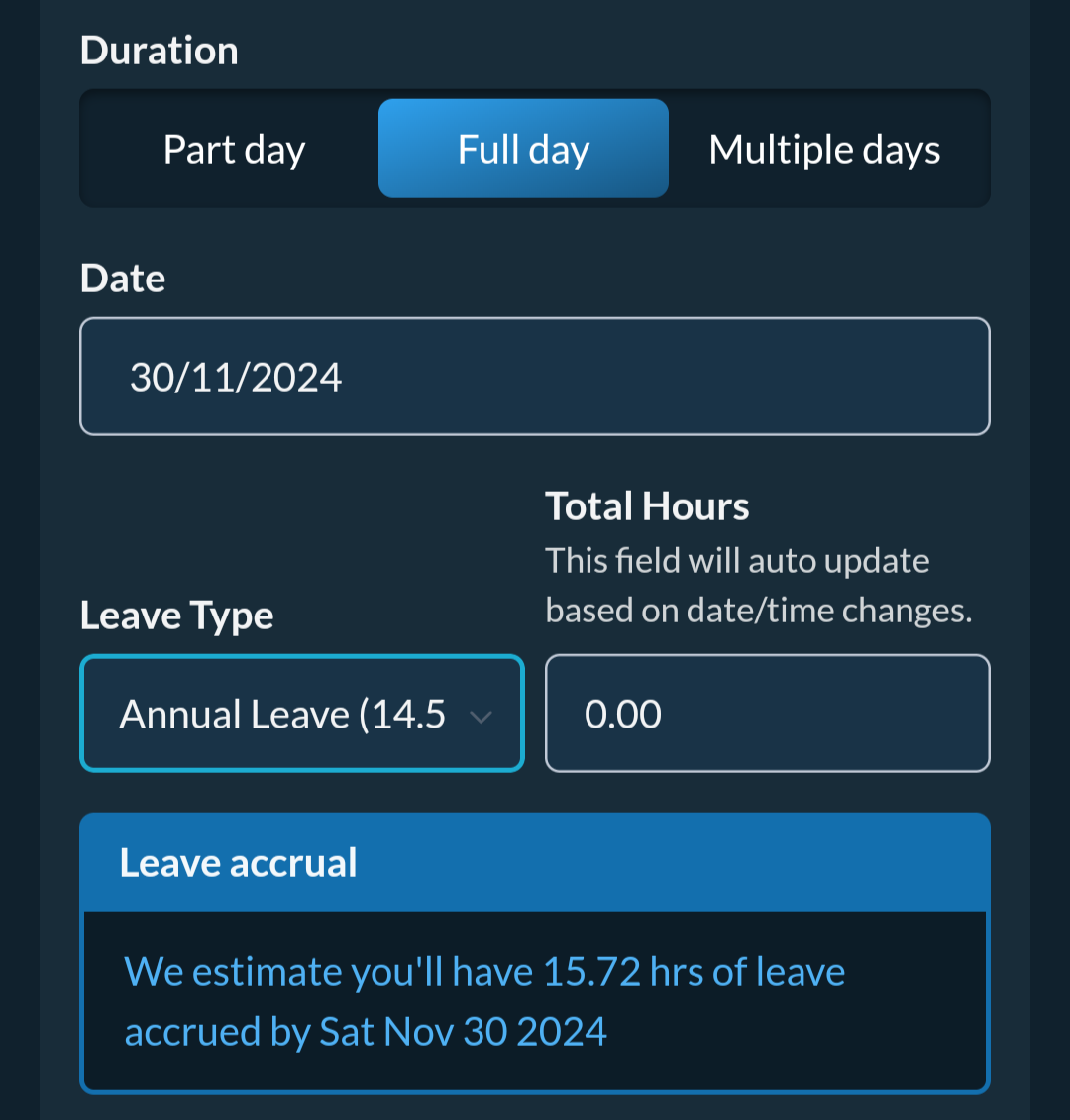Screen dimensions: 1070x1120
Task: Tap the Total Hours field
Action: pyautogui.click(x=767, y=714)
